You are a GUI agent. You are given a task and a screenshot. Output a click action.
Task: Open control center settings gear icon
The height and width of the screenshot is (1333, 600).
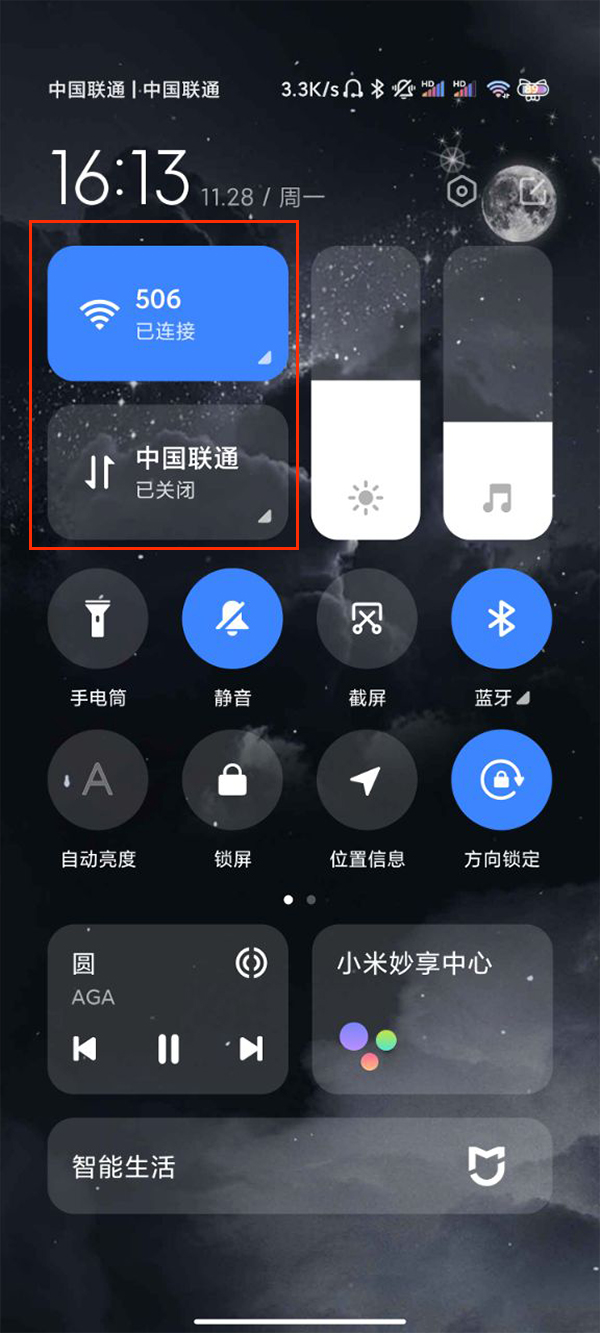461,192
